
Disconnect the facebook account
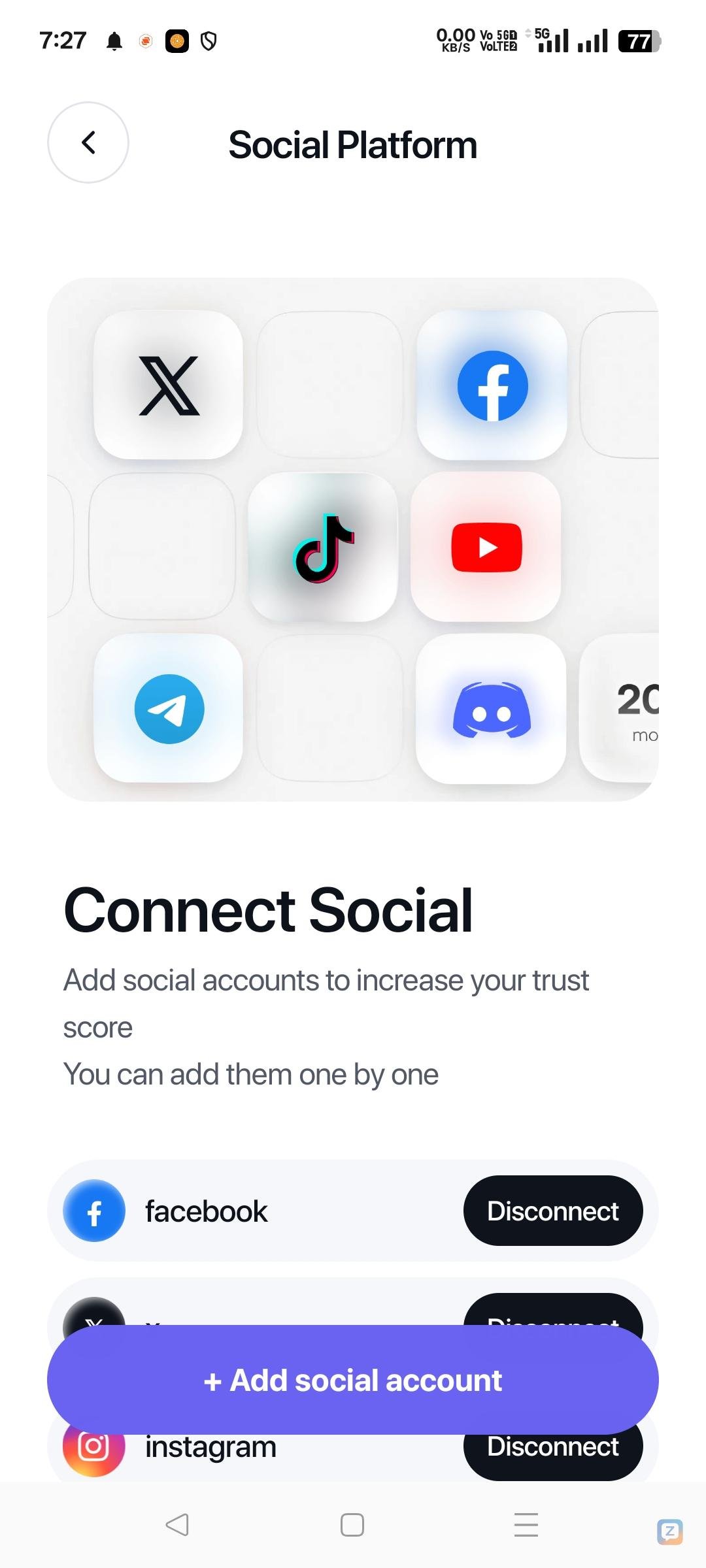[552, 1211]
